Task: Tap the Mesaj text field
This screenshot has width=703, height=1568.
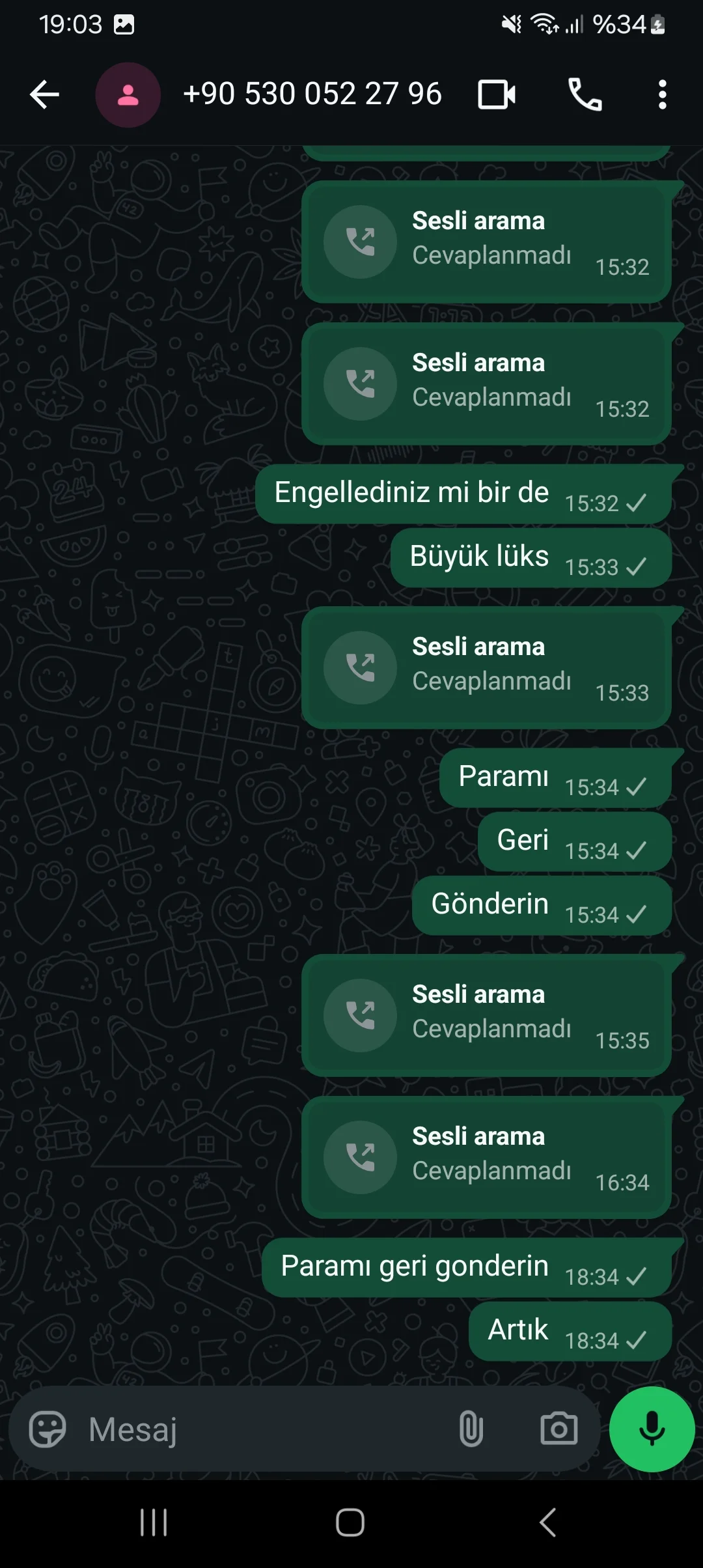Action: click(260, 1429)
